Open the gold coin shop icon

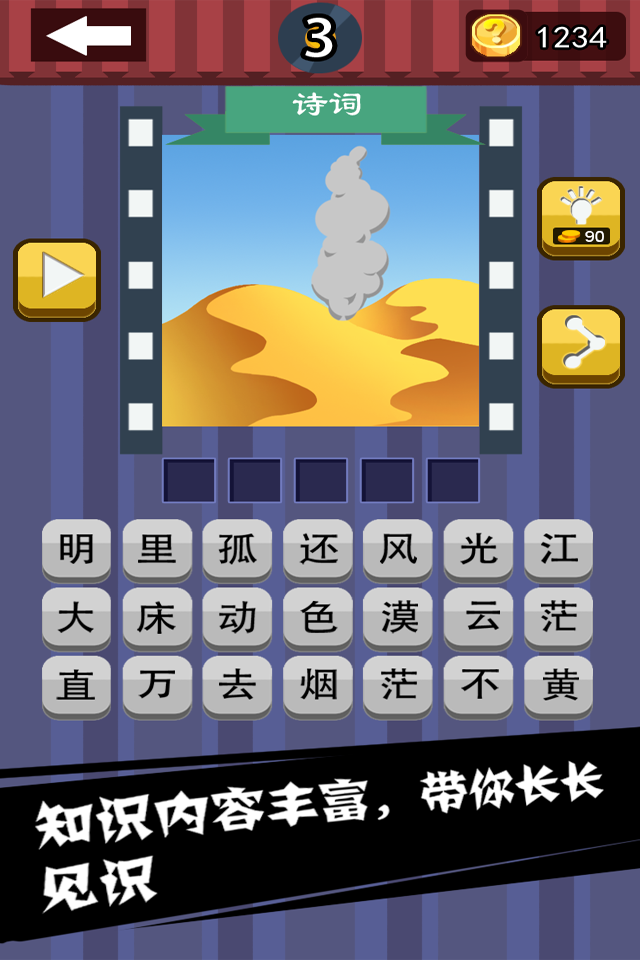497,37
